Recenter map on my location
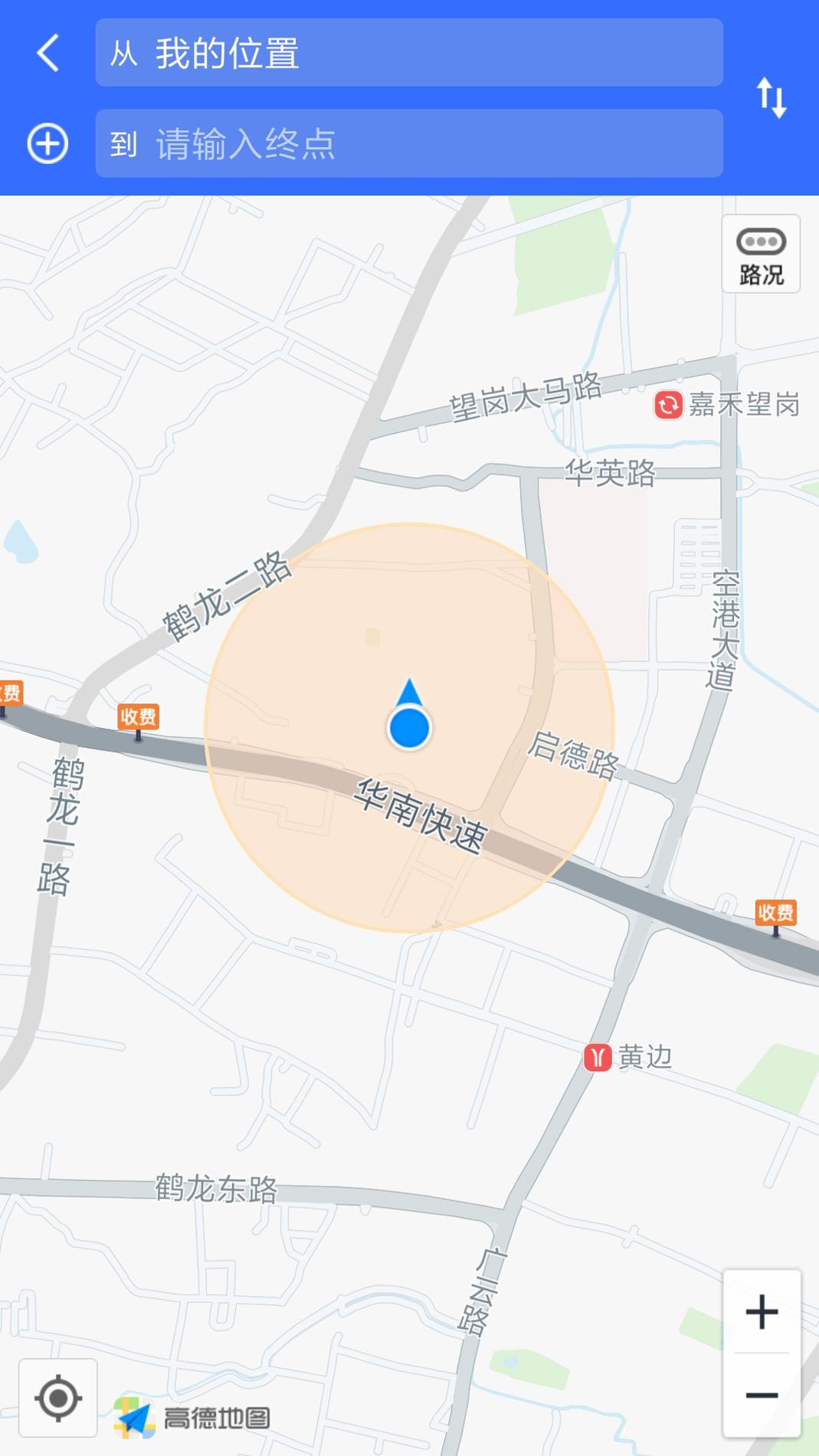This screenshot has width=819, height=1456. [58, 1399]
